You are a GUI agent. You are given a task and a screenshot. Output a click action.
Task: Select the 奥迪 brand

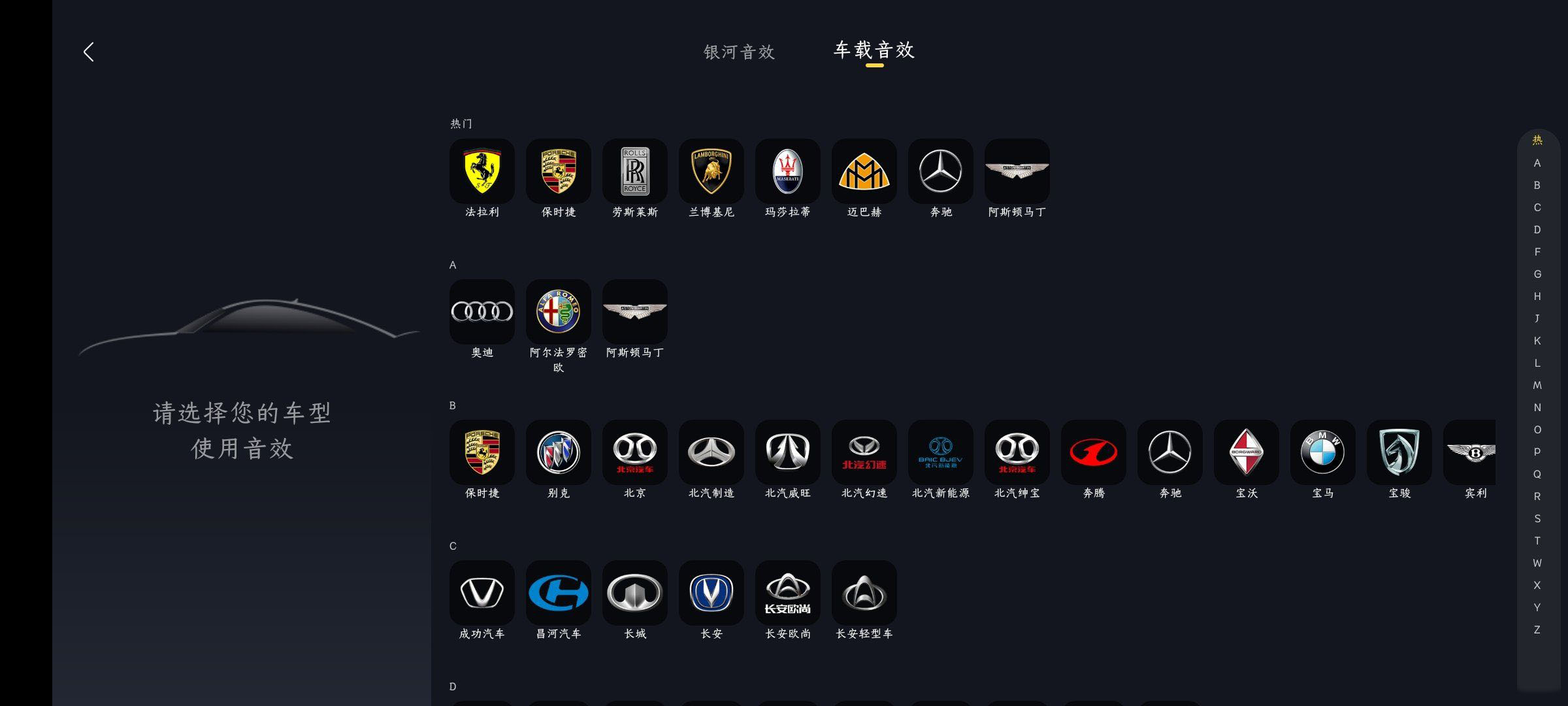tap(482, 312)
